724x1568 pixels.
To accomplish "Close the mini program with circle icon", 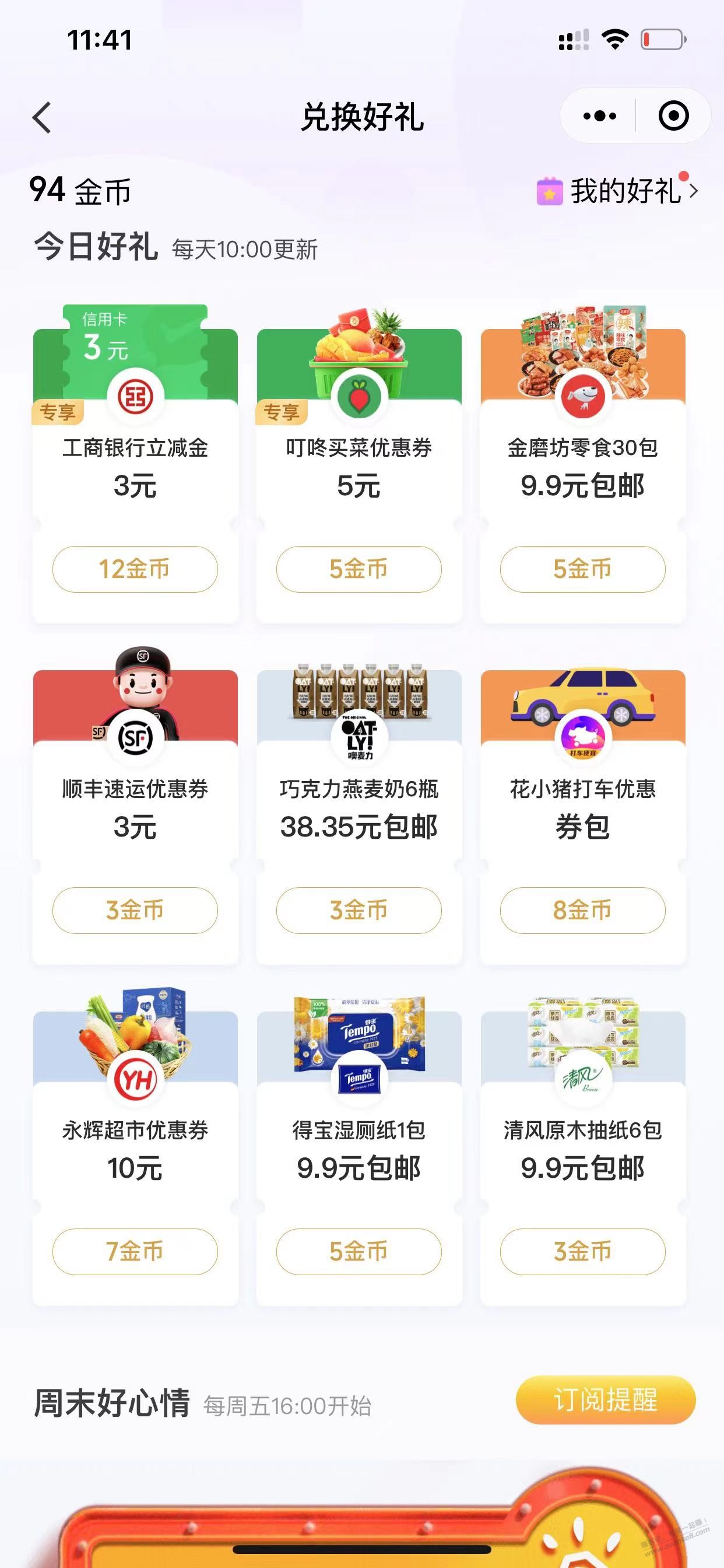I will point(673,116).
